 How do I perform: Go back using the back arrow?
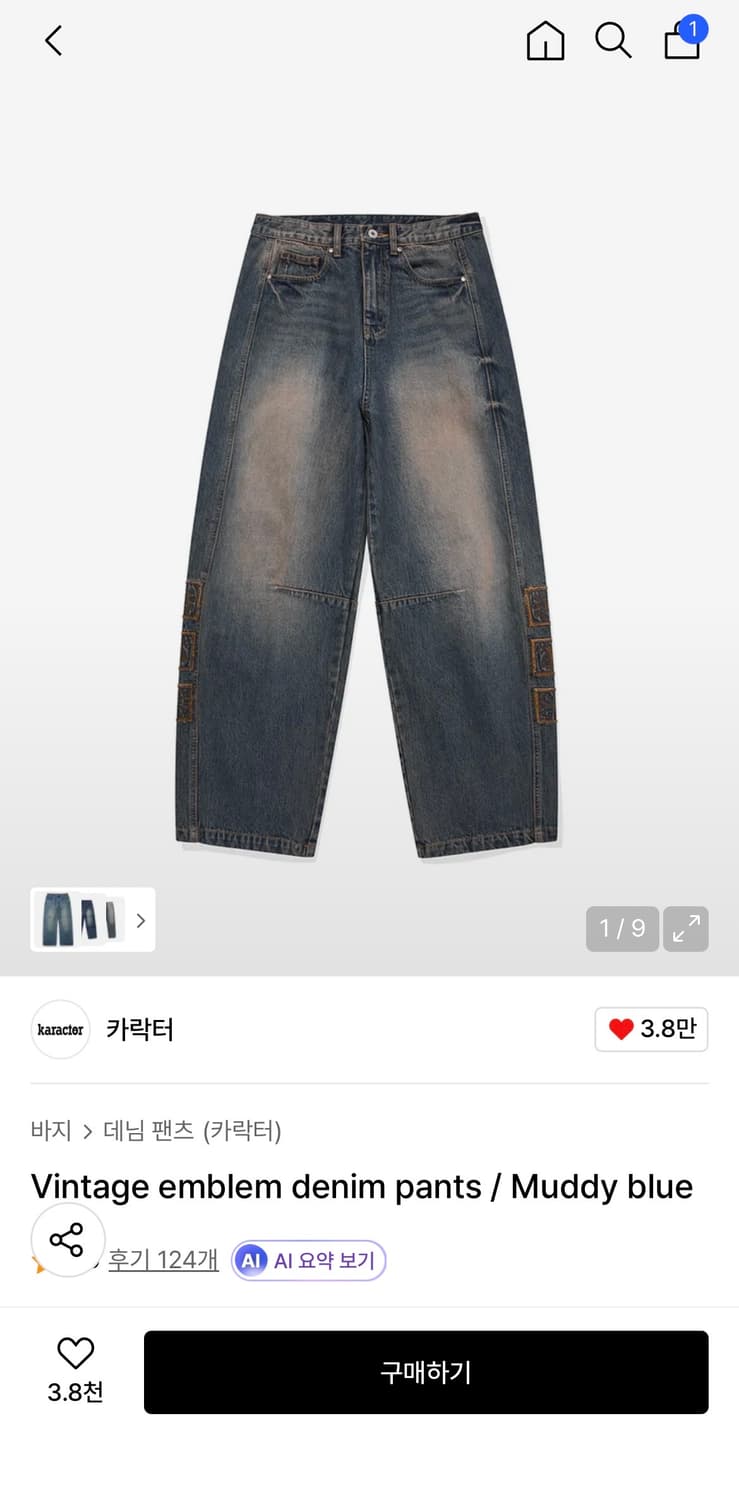coord(52,41)
